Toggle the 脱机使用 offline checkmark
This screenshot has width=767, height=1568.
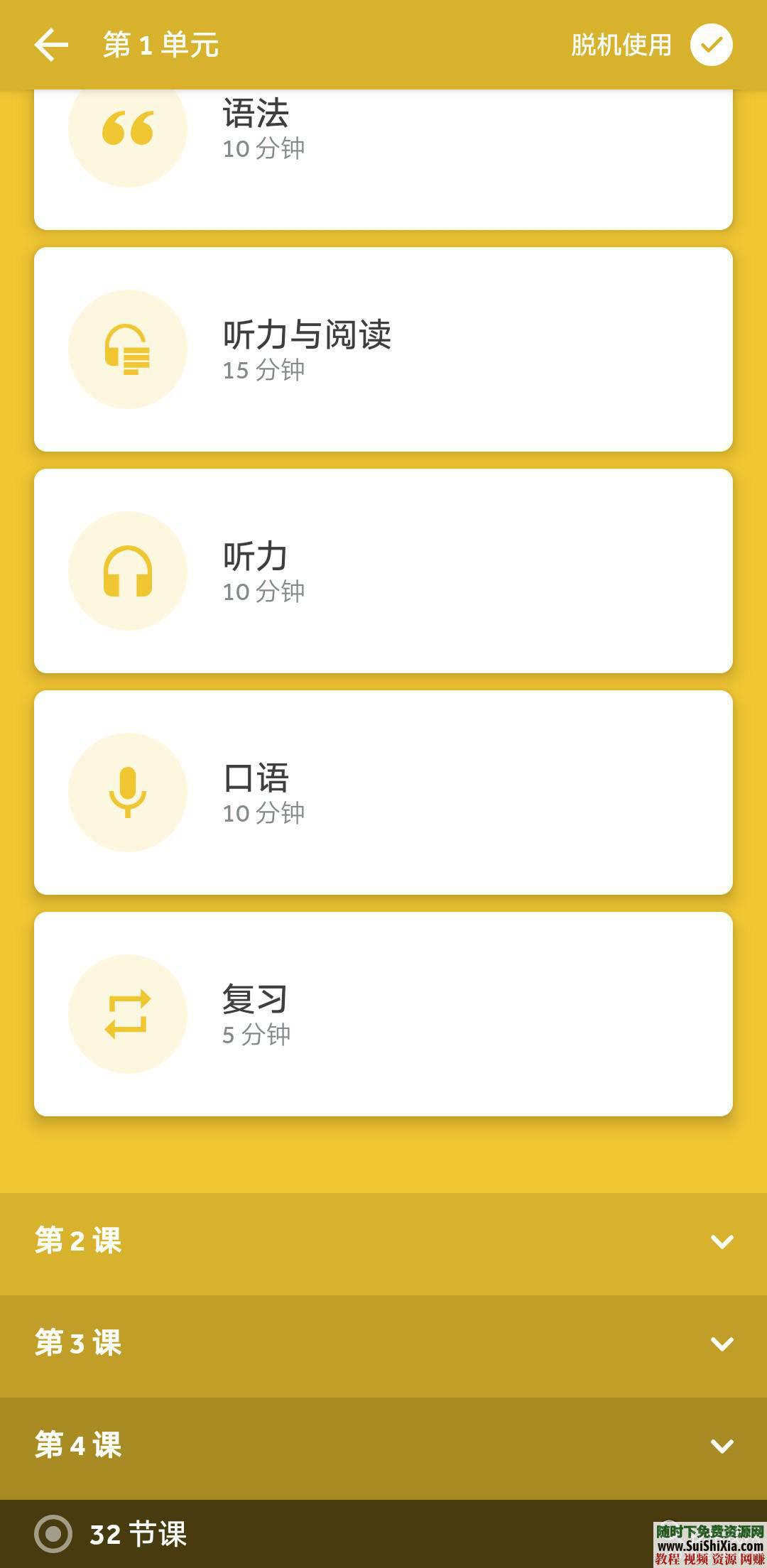(711, 45)
